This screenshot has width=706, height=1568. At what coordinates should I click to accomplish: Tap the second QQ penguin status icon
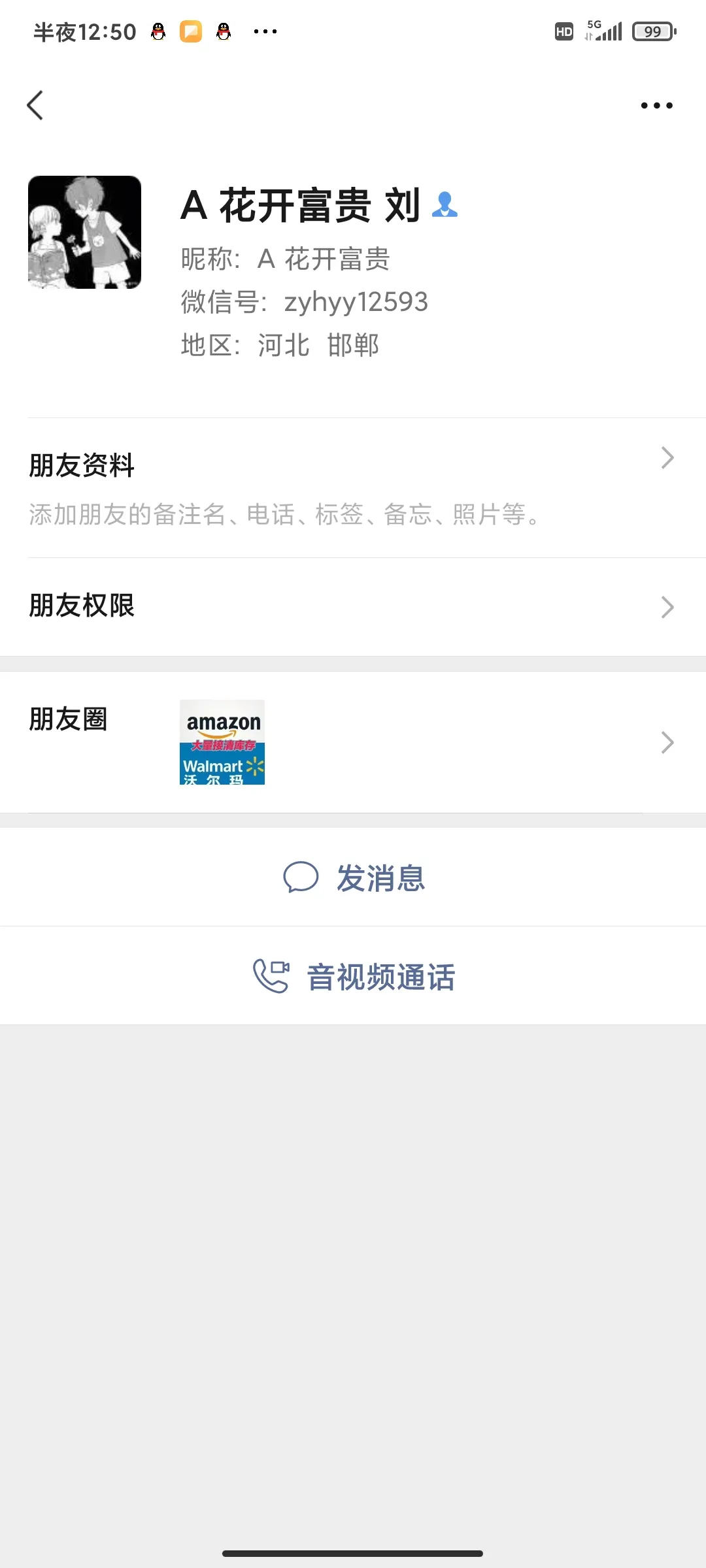click(x=224, y=31)
